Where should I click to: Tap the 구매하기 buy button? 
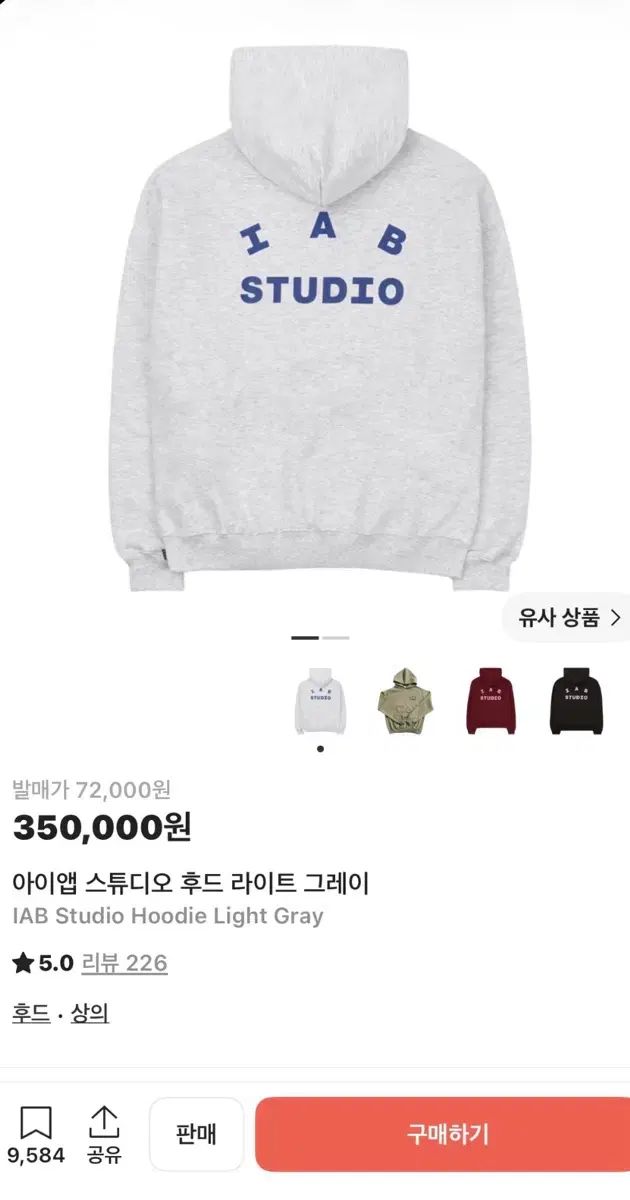click(x=443, y=1134)
